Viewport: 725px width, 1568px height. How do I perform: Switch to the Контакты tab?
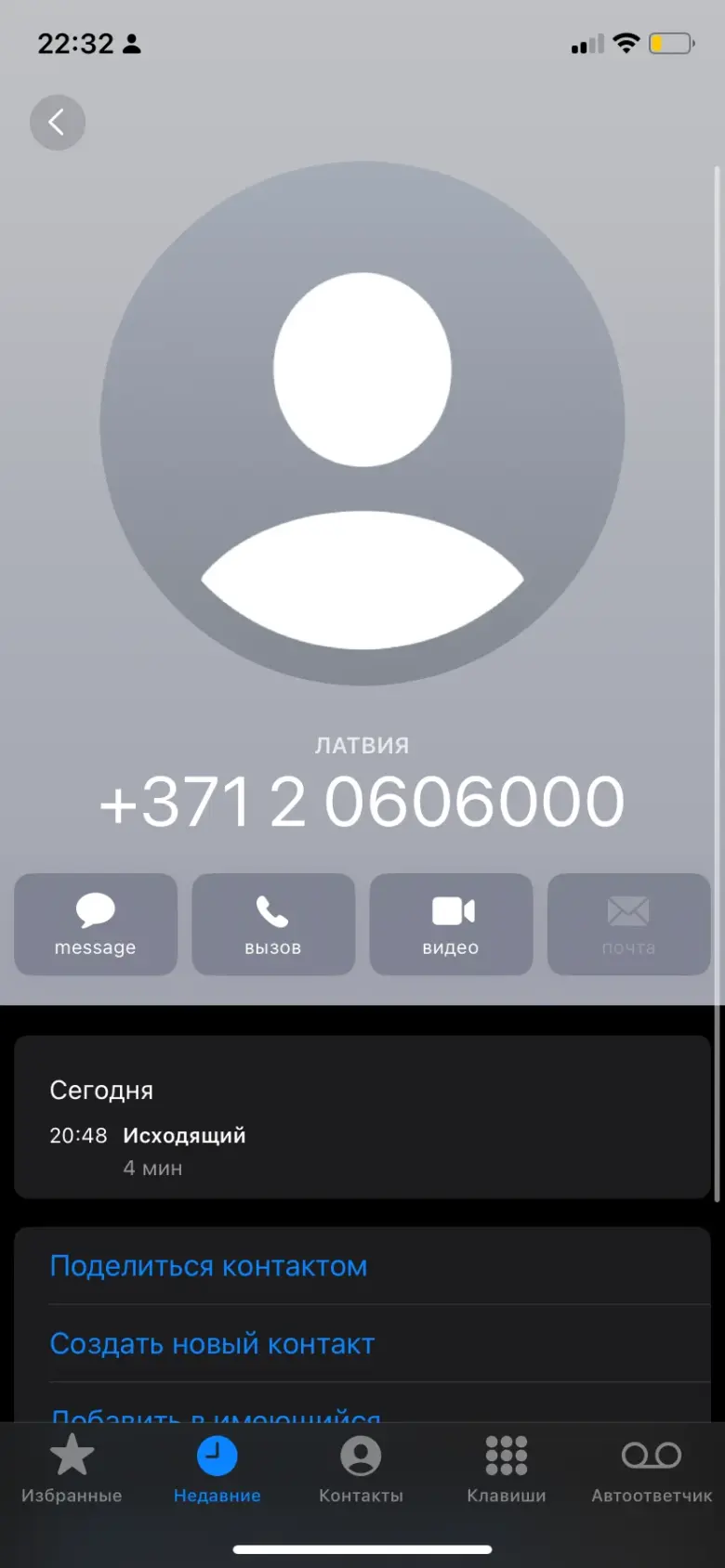(361, 1470)
